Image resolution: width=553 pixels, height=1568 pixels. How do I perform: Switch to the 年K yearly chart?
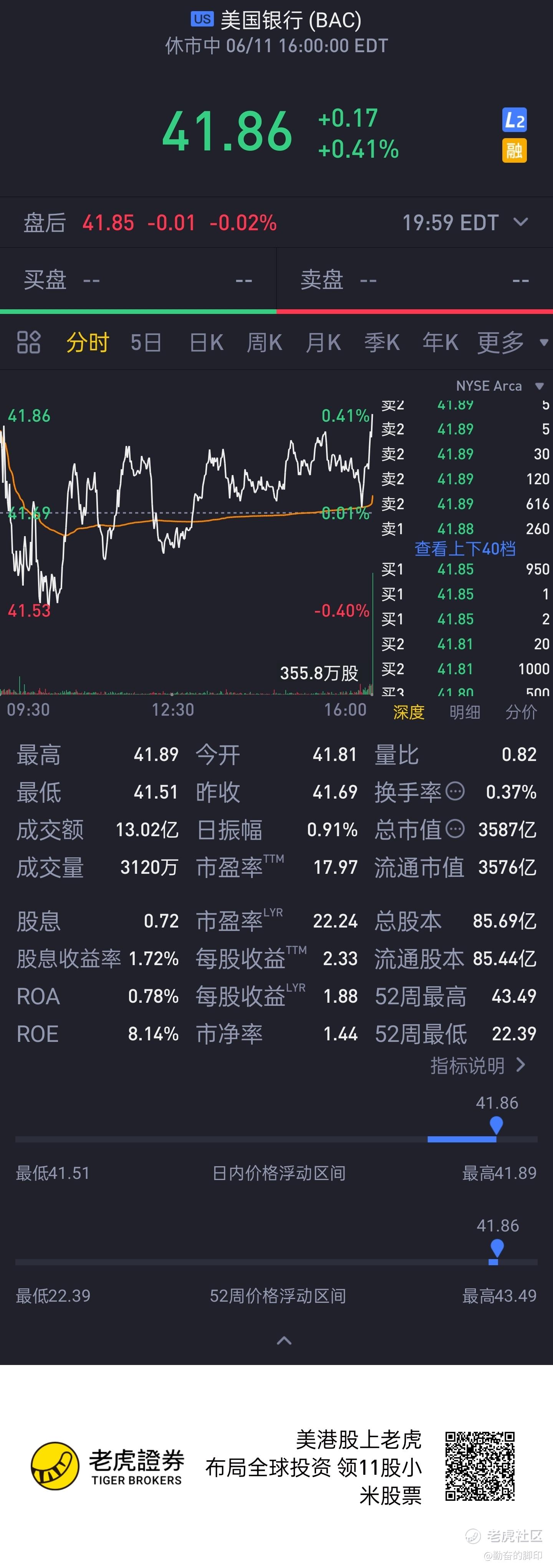[440, 343]
